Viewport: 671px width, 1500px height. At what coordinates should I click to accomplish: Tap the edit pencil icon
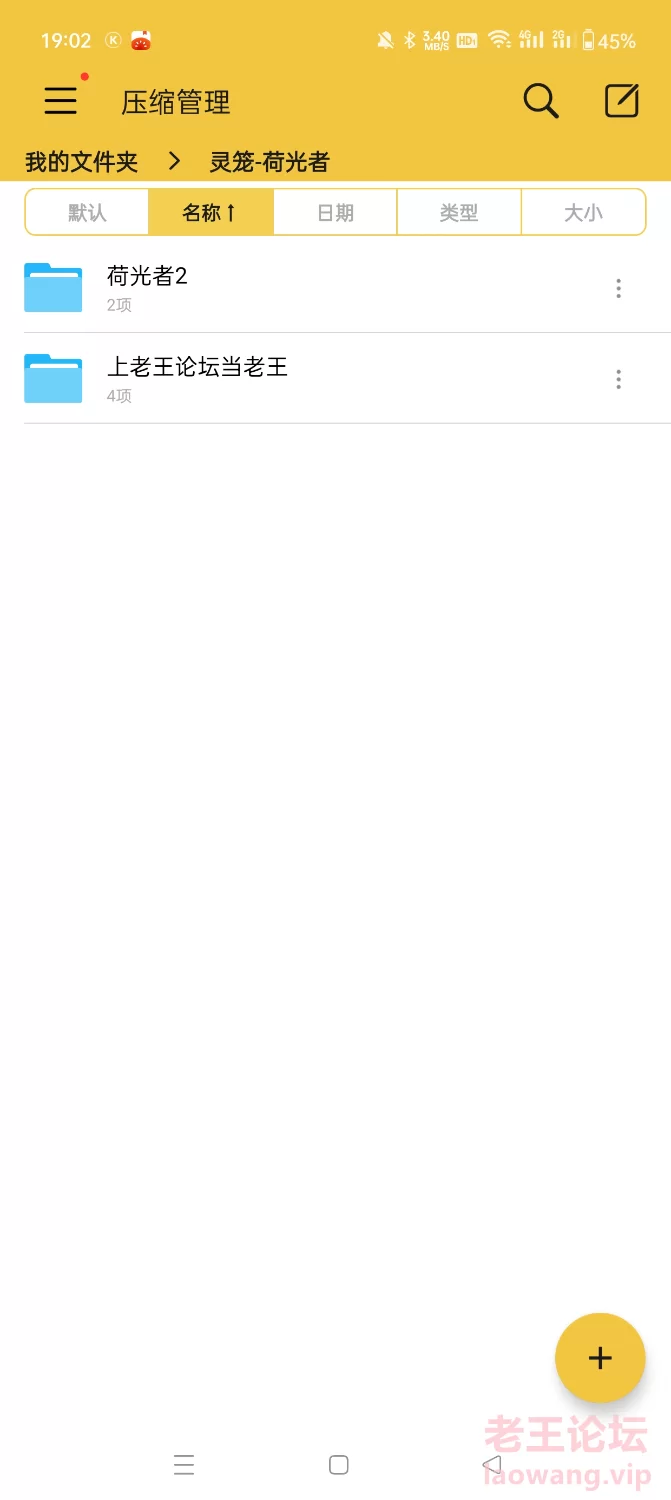(x=622, y=101)
